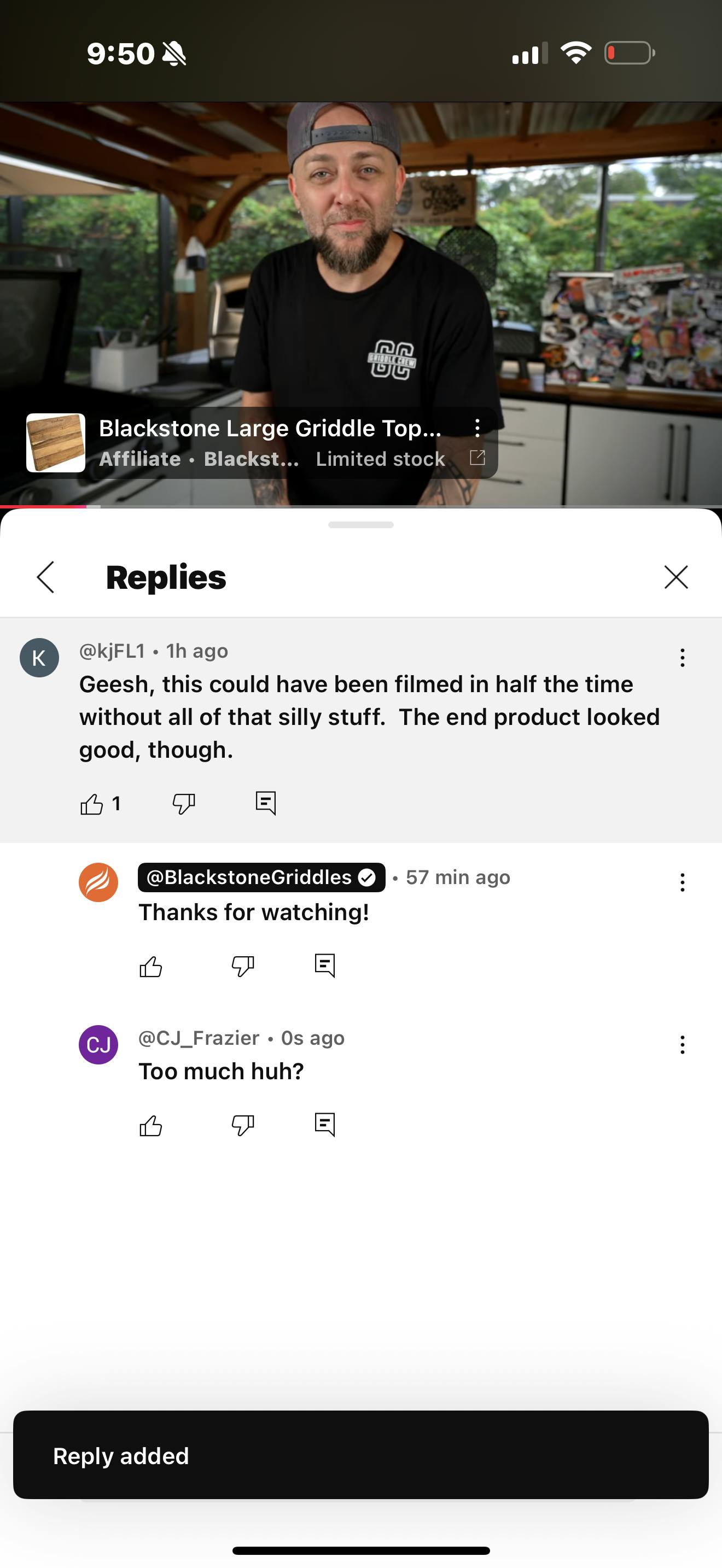Open the @BlackstoneGriddles channel avatar

click(x=98, y=882)
